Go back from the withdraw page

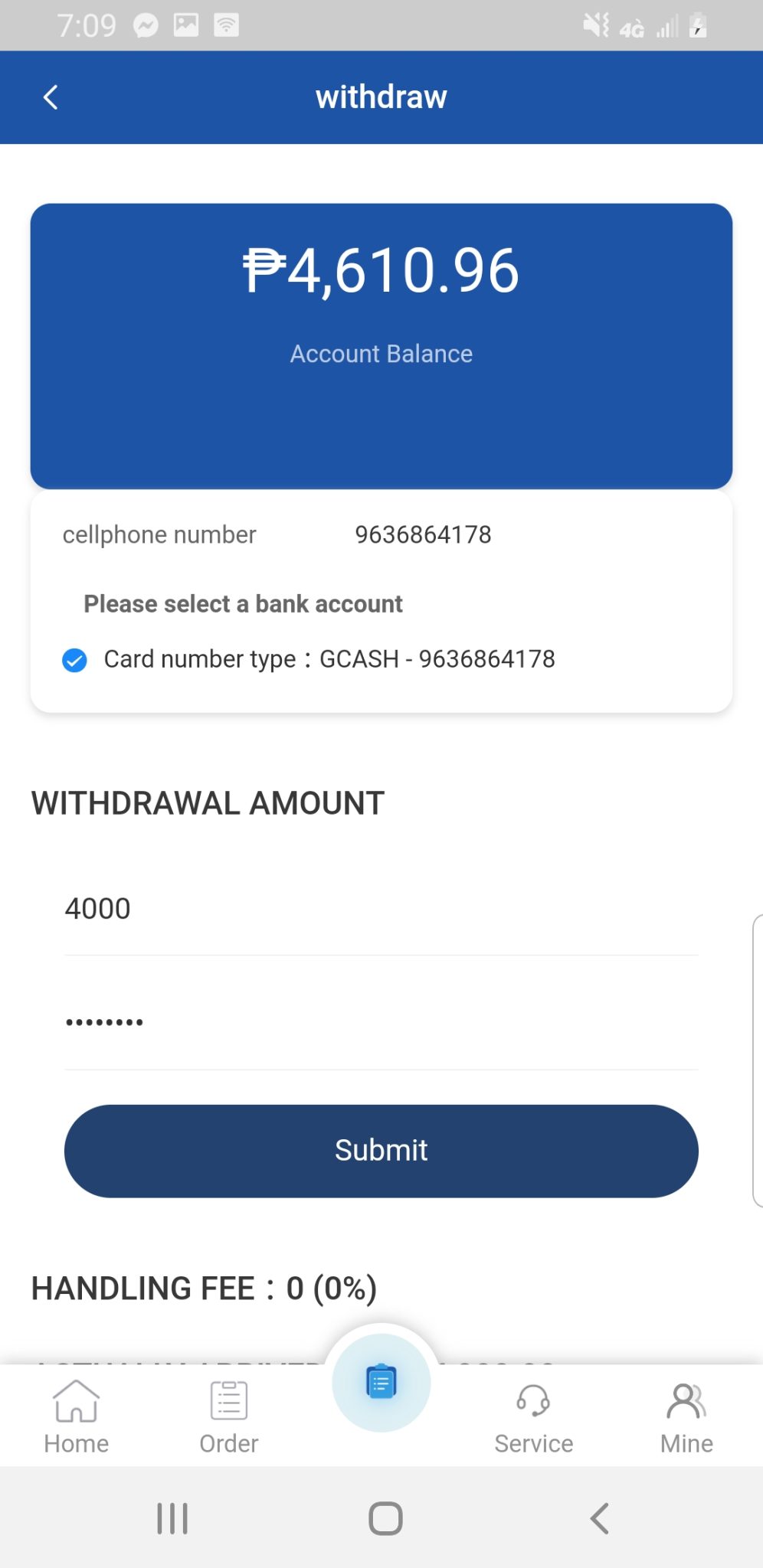click(51, 97)
